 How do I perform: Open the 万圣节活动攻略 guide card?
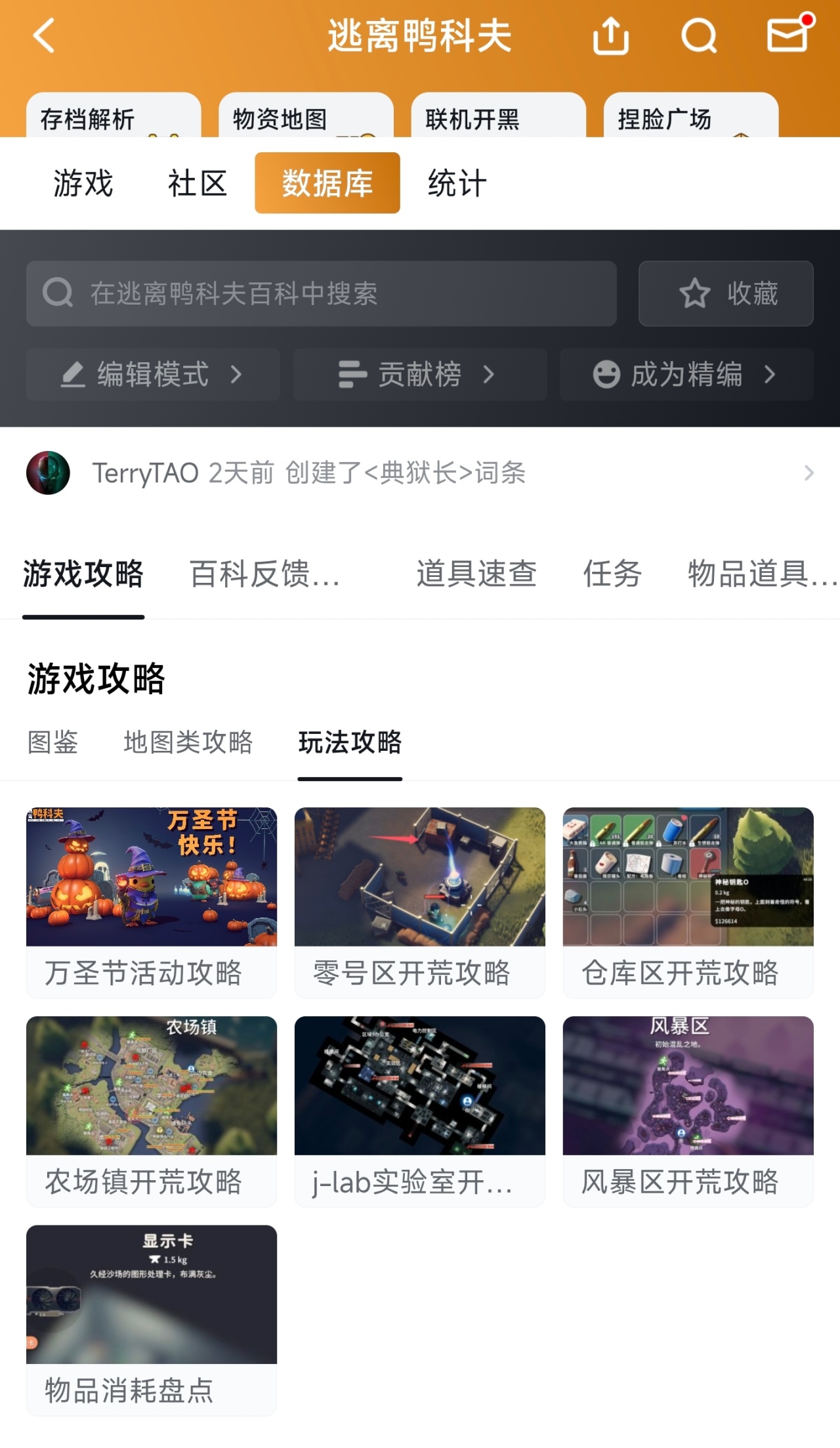152,902
